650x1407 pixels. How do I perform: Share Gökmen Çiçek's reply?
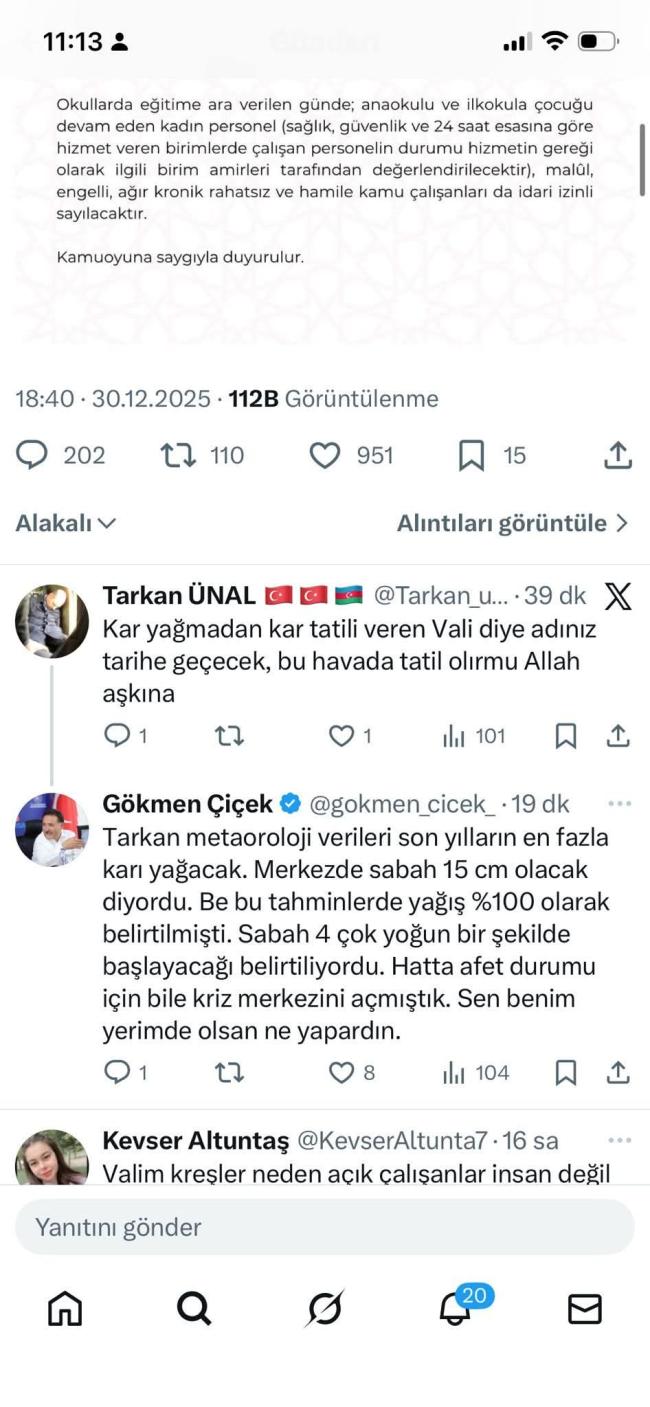click(618, 1073)
